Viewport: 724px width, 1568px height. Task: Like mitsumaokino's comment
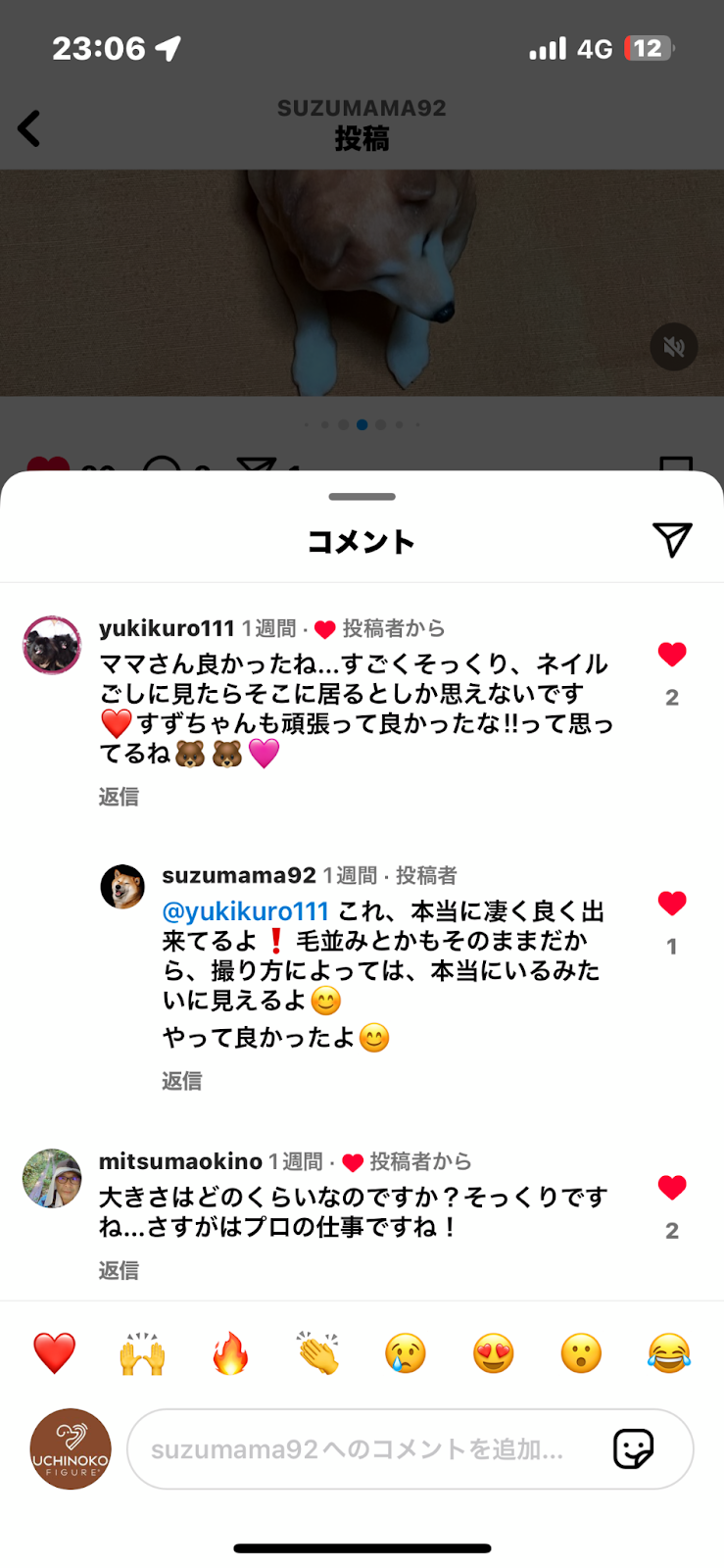click(672, 1188)
